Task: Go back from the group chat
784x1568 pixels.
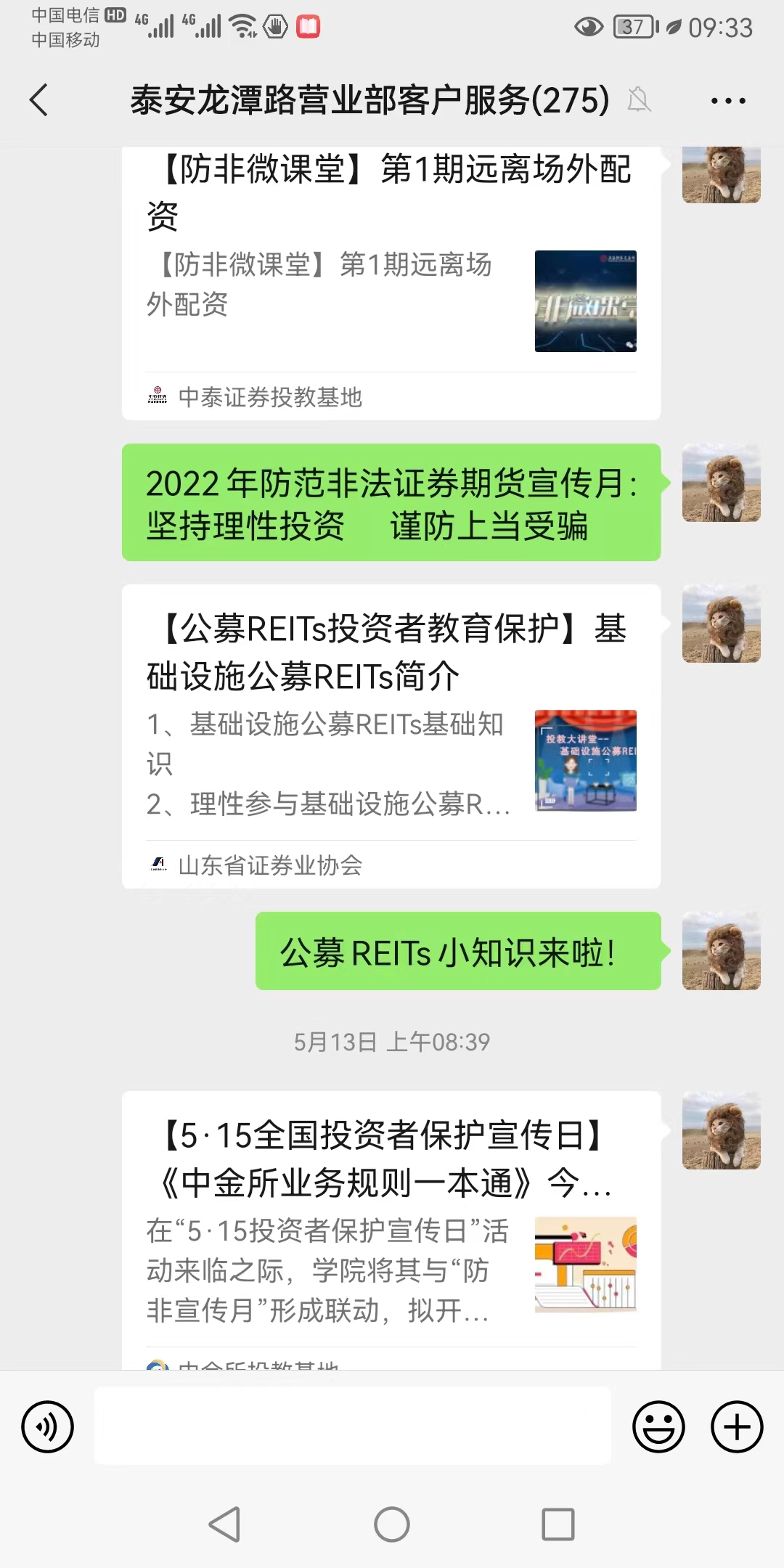Action: 39,99
